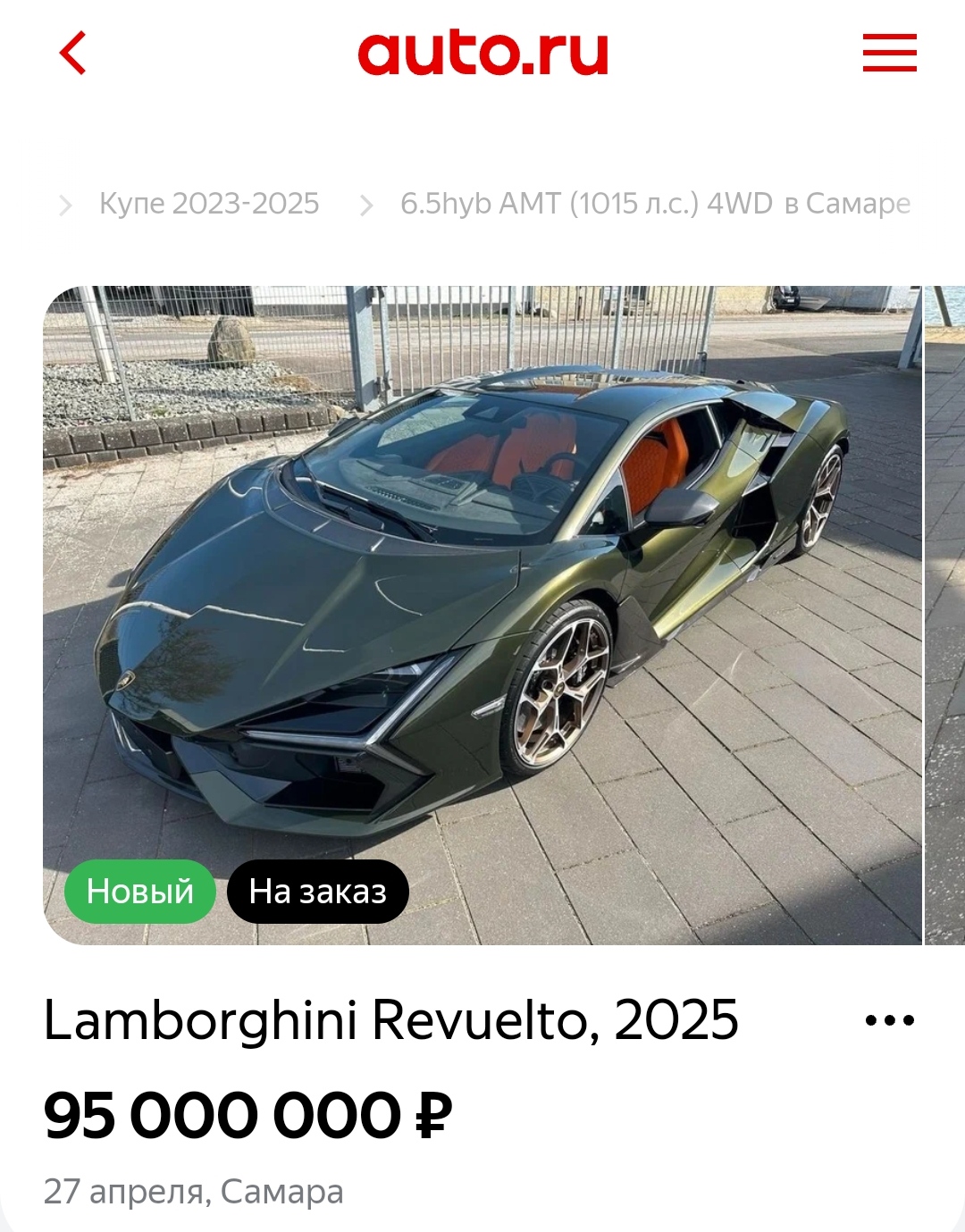Go back using the red arrow
The width and height of the screenshot is (965, 1232).
(73, 53)
